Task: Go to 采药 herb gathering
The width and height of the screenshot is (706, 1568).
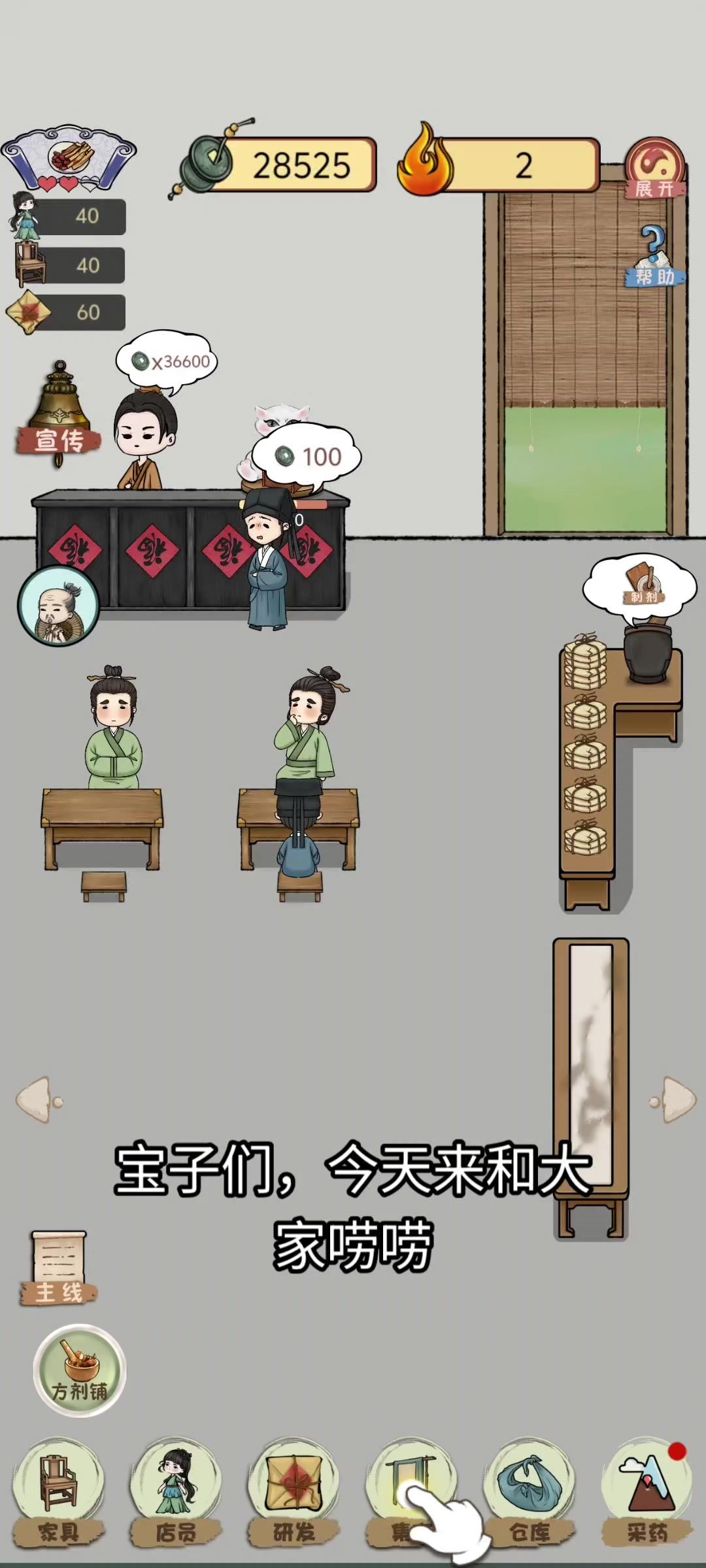Action: tap(647, 1493)
